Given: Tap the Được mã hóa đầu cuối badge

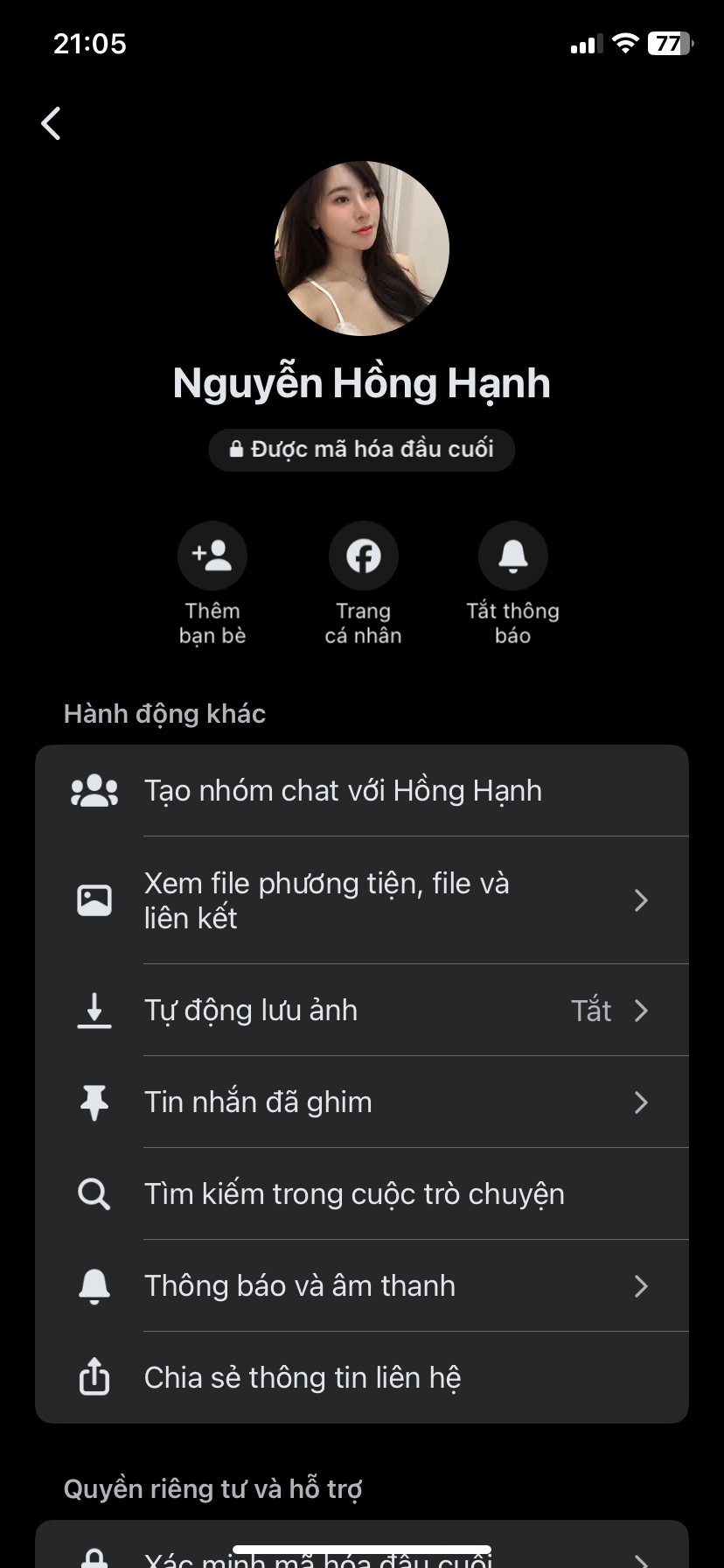Looking at the screenshot, I should (x=362, y=450).
